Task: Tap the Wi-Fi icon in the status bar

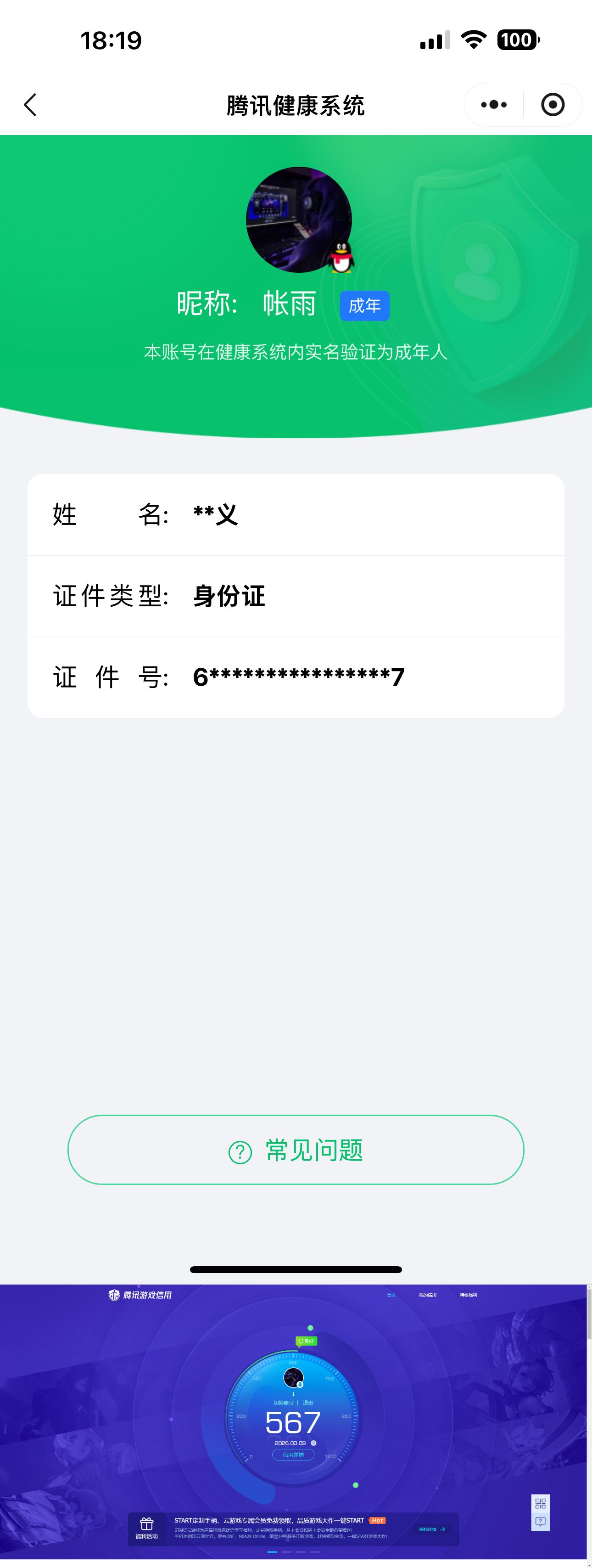Action: [x=473, y=40]
